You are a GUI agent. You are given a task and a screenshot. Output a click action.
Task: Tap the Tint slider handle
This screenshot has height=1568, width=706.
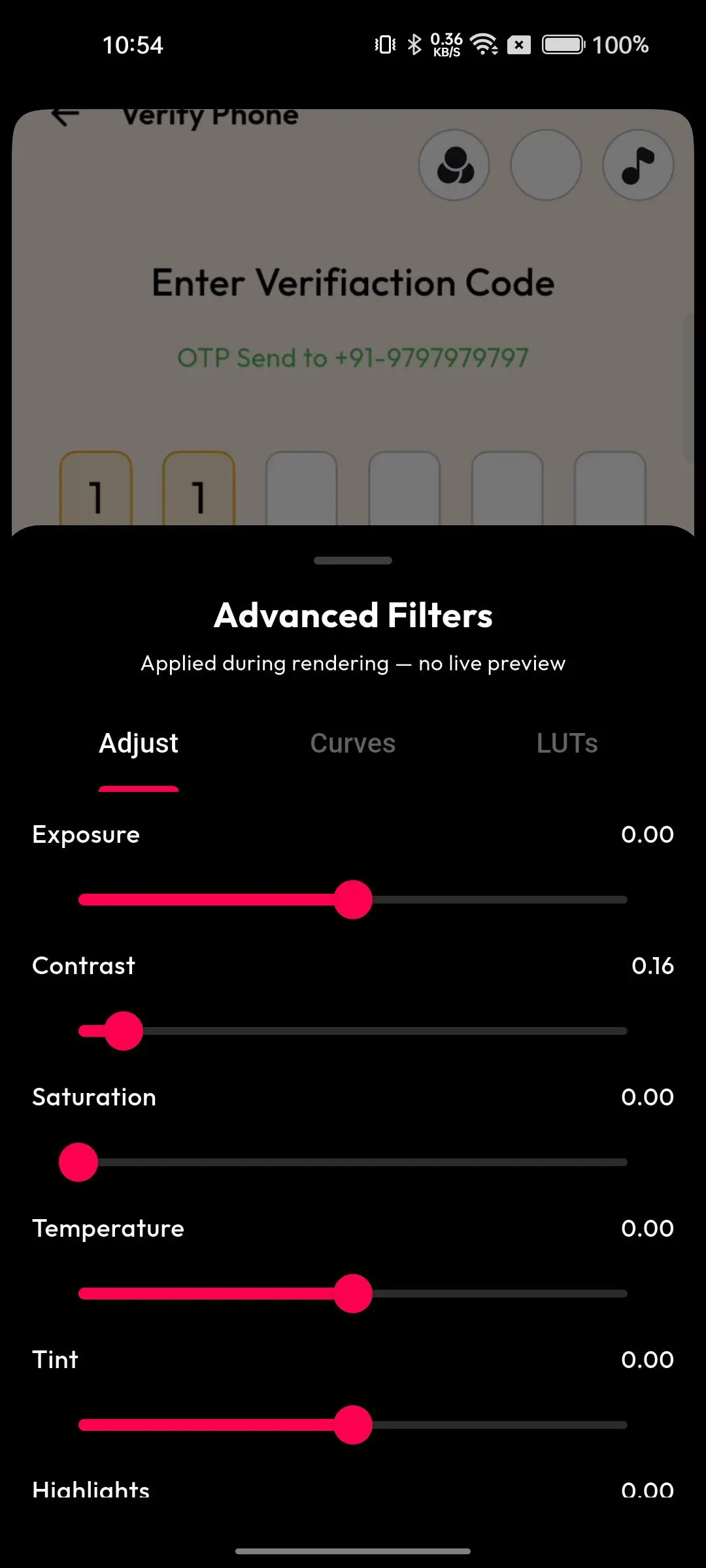pyautogui.click(x=353, y=1425)
